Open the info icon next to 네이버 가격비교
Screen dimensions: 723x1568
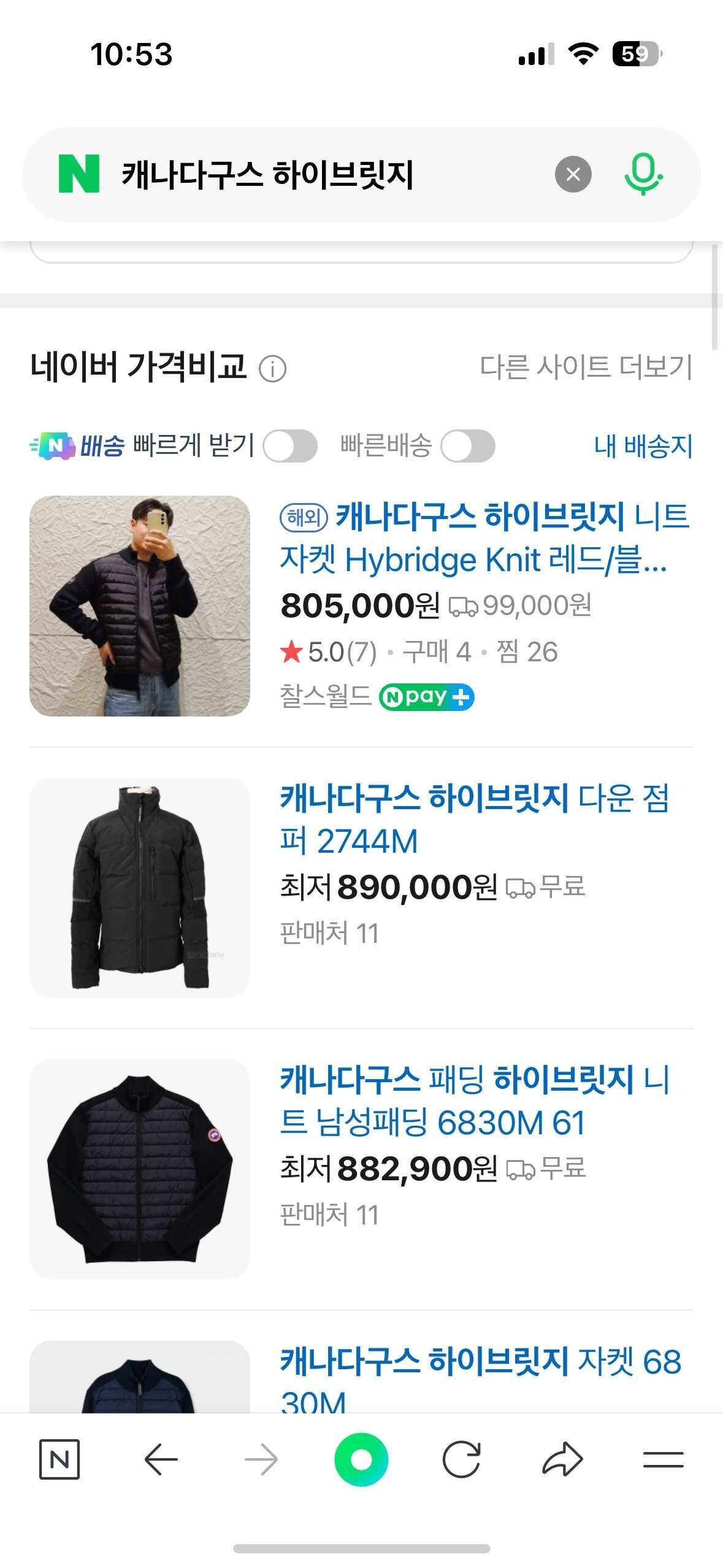[x=272, y=369]
